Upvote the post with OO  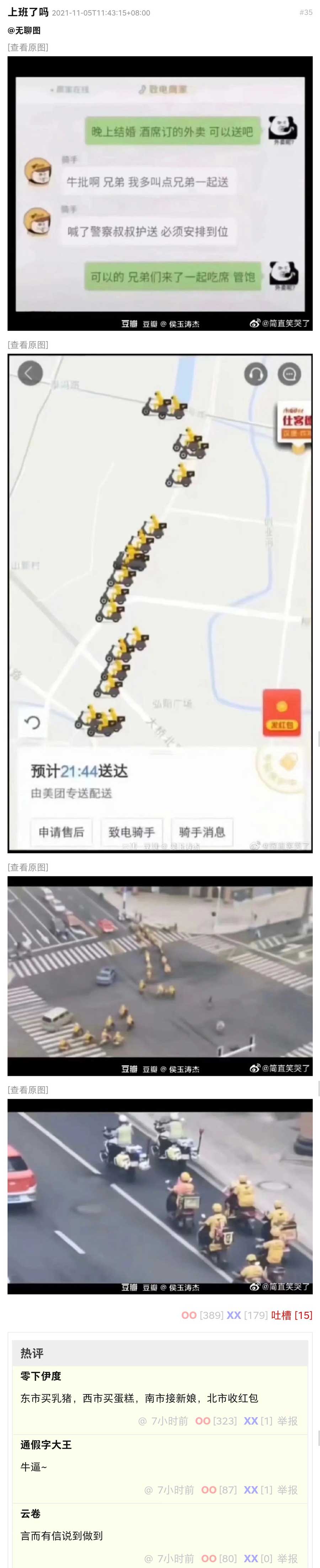tap(189, 1315)
